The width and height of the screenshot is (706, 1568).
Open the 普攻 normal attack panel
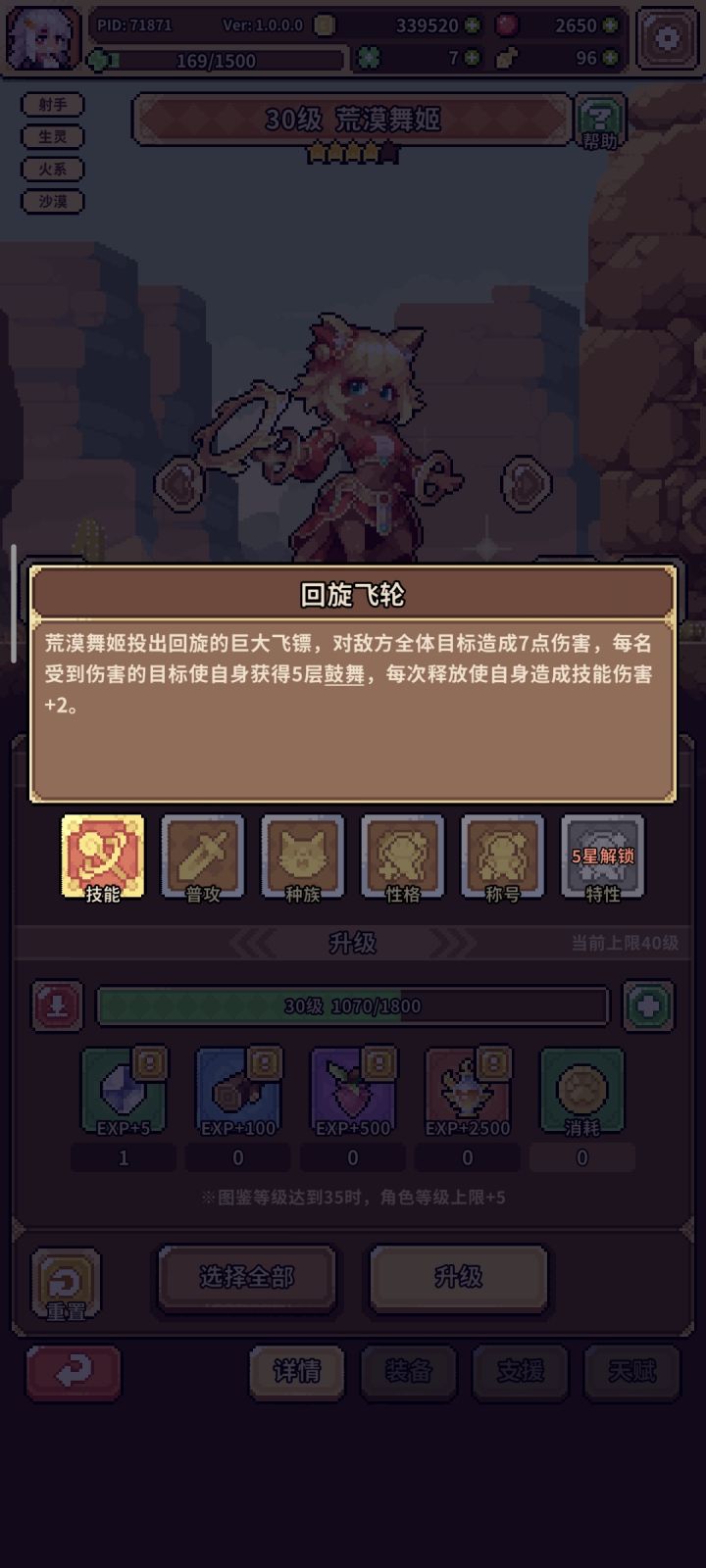(x=203, y=857)
